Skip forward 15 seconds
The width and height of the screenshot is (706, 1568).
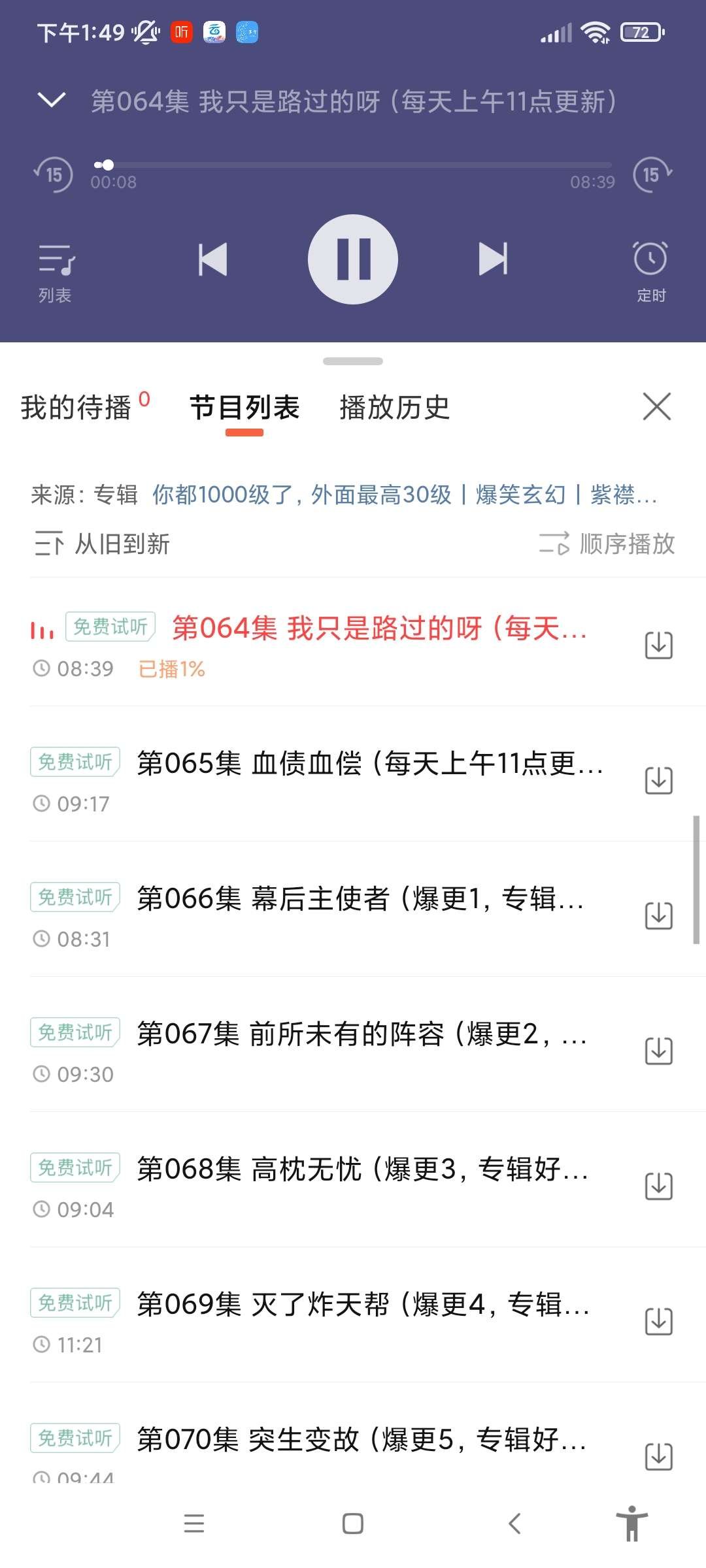pyautogui.click(x=652, y=174)
